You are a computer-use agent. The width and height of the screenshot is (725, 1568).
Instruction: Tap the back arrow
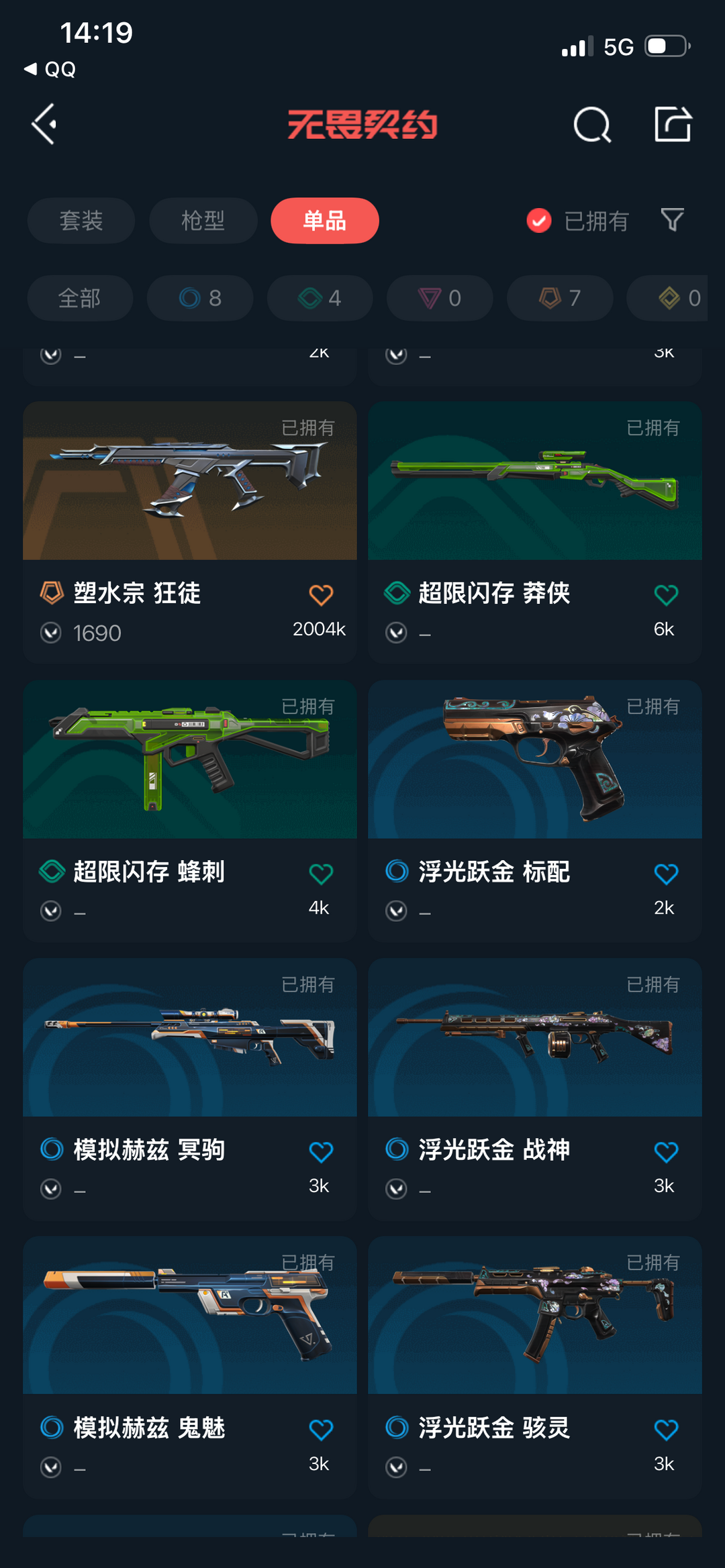pos(43,124)
